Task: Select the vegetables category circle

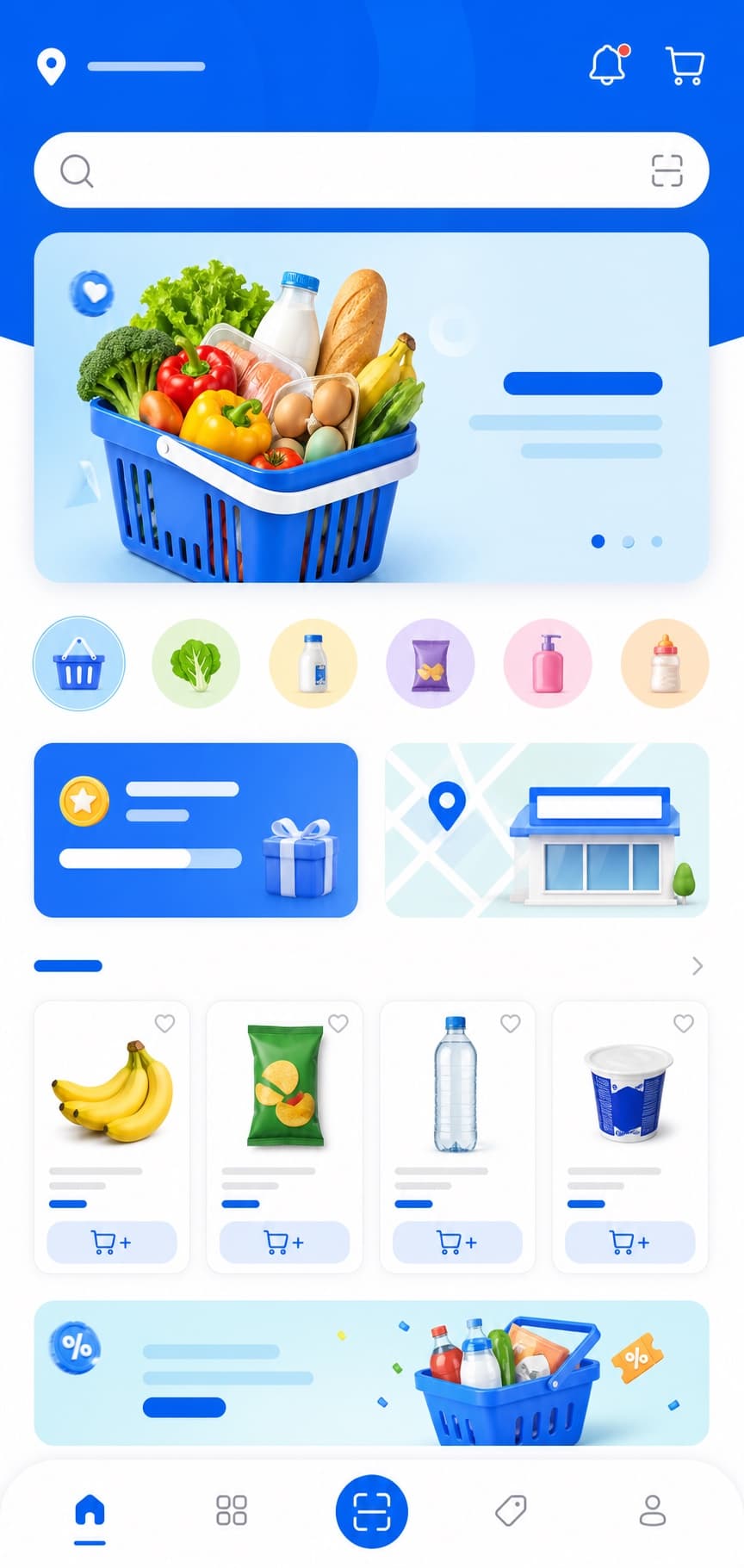Action: (x=195, y=663)
